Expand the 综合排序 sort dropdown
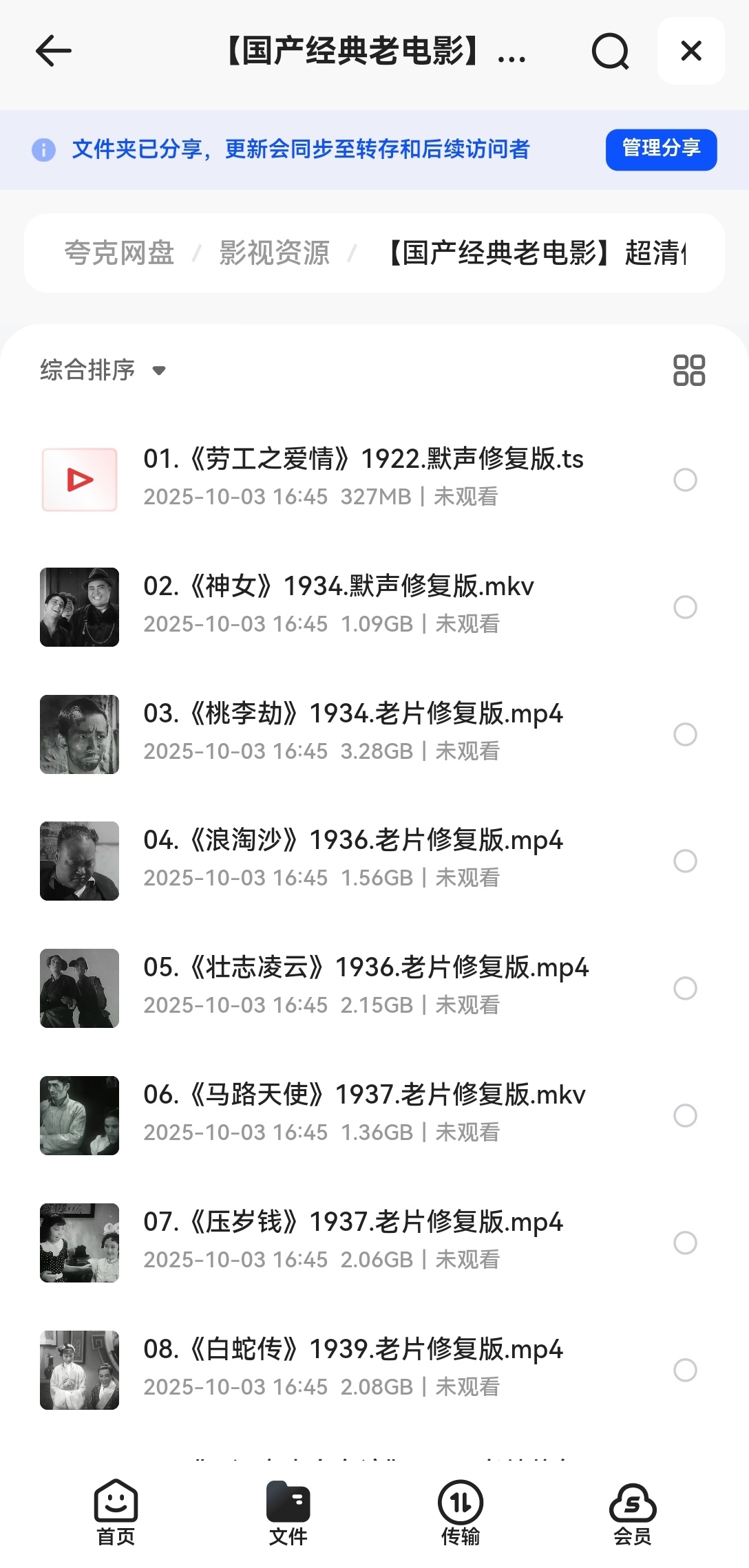749x1568 pixels. click(x=103, y=370)
